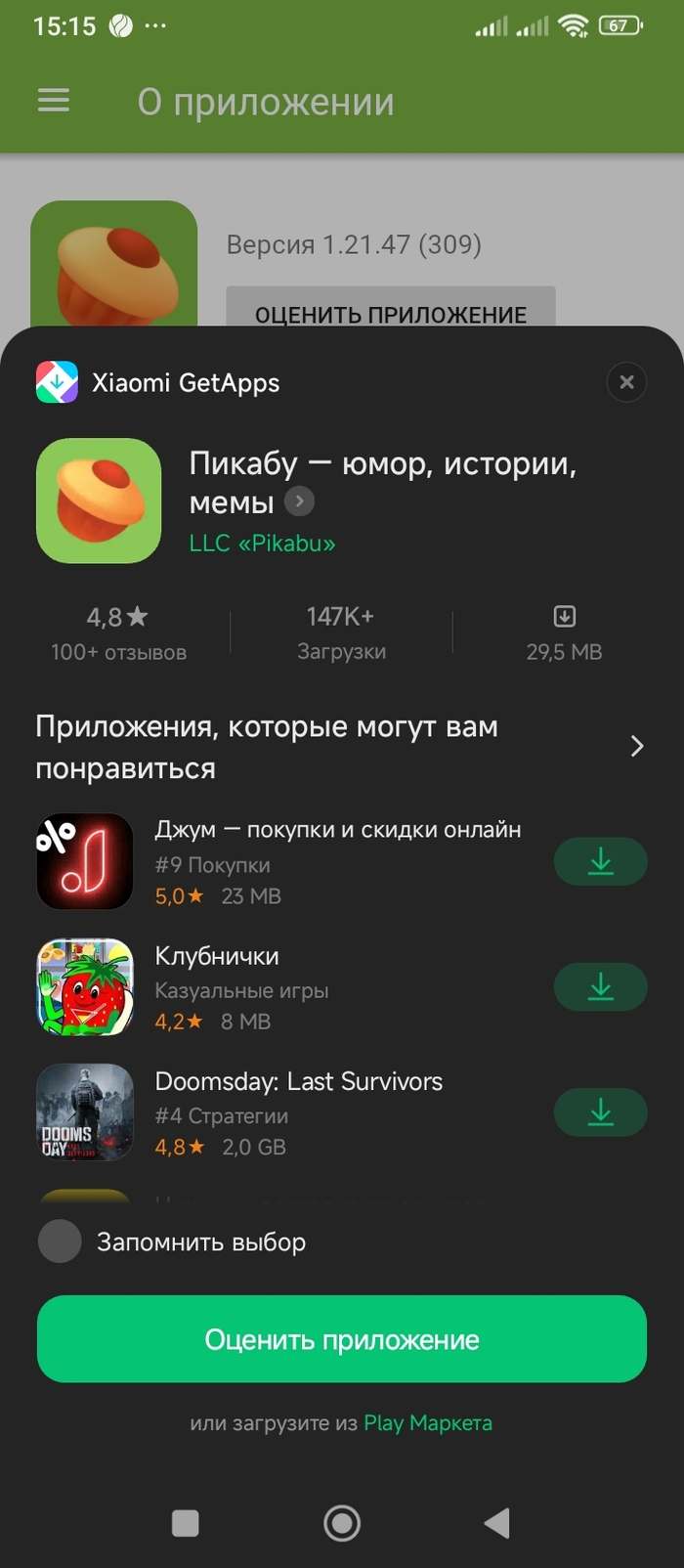Open the LLC «Pikabu» developer link

pos(262,544)
